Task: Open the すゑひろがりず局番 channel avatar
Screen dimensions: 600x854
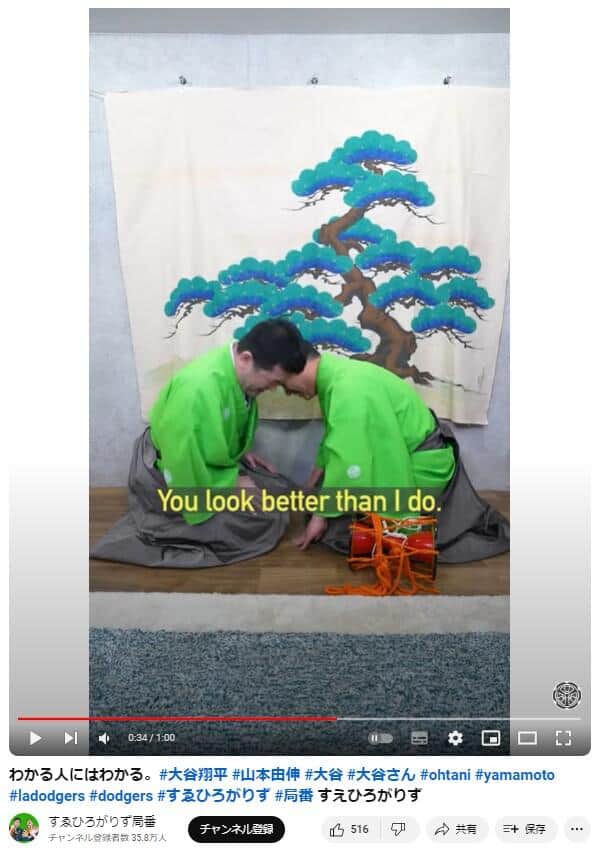Action: click(x=24, y=829)
